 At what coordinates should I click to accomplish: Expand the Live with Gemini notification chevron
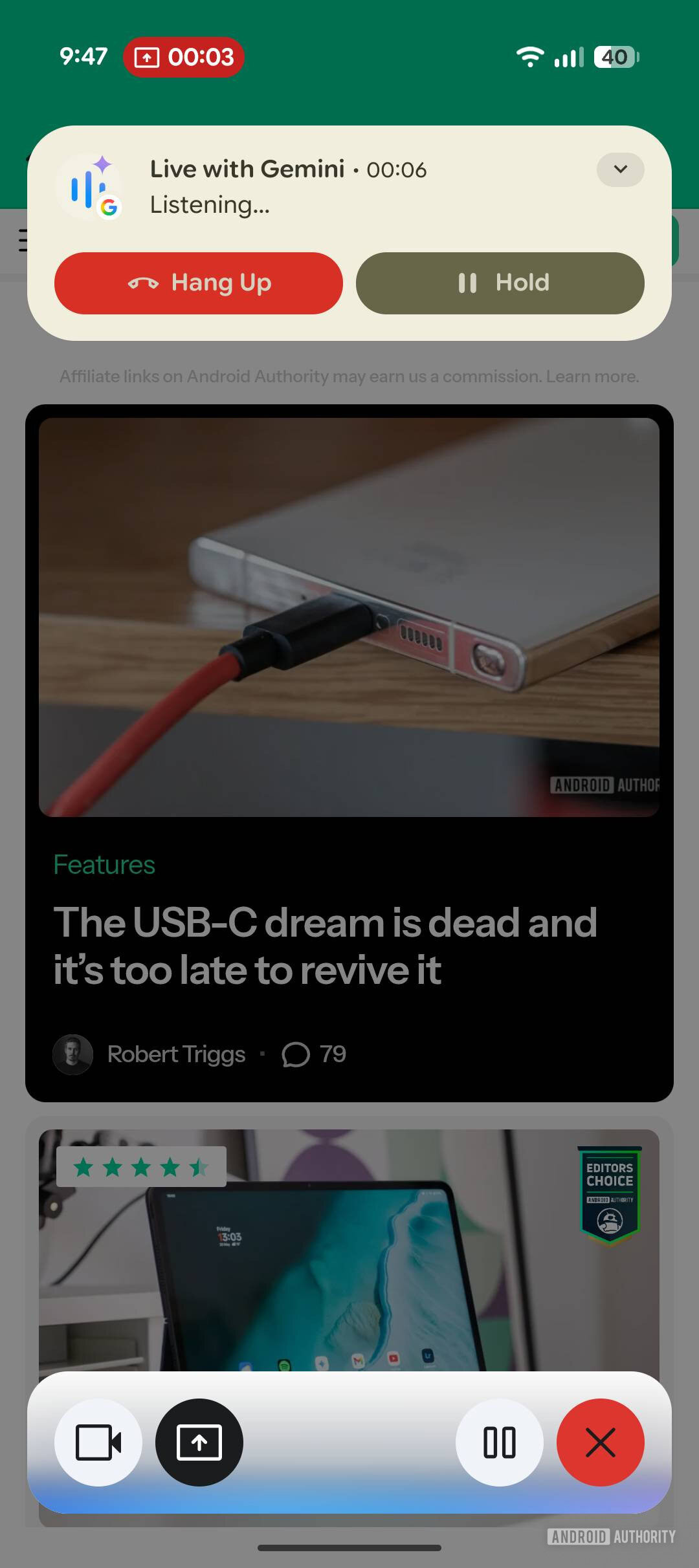click(619, 169)
